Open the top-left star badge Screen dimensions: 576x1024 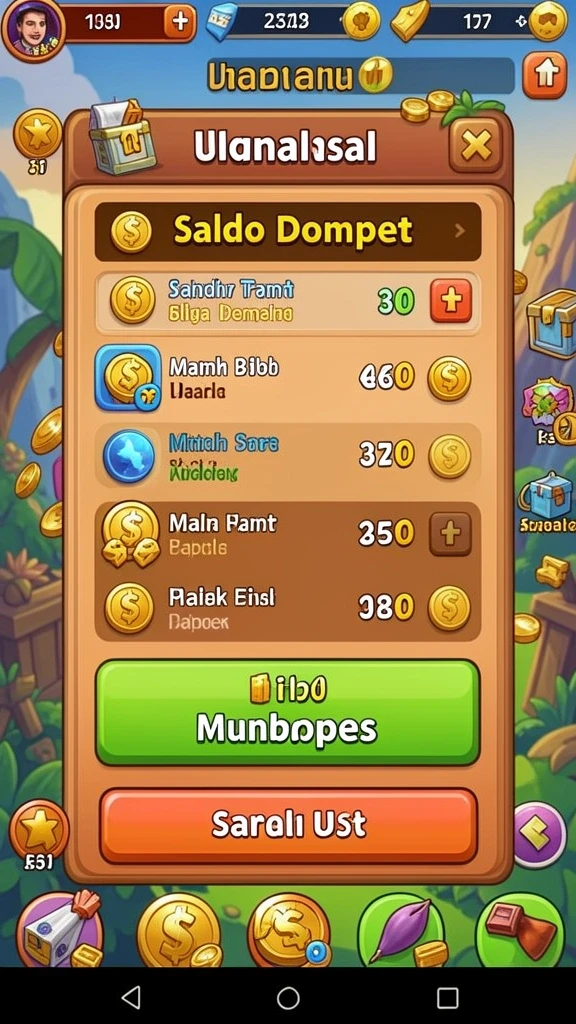[x=37, y=134]
